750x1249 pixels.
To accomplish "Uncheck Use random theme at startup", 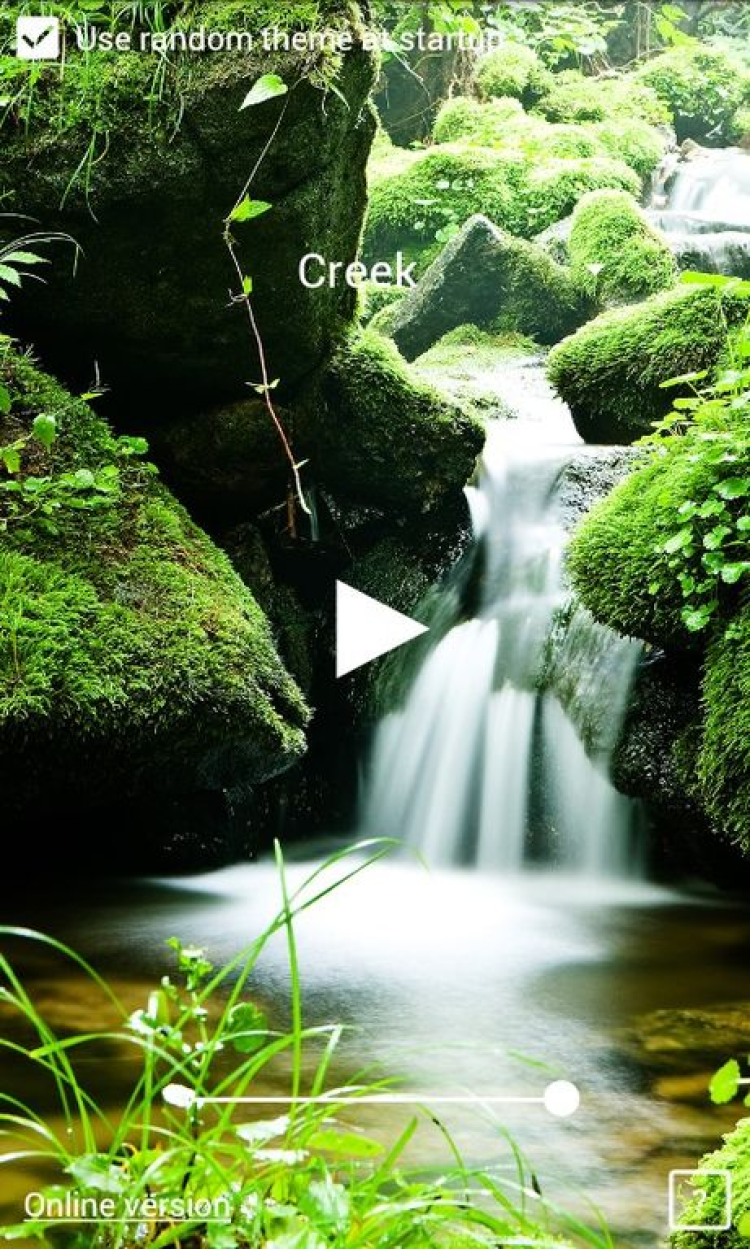I will pos(38,38).
